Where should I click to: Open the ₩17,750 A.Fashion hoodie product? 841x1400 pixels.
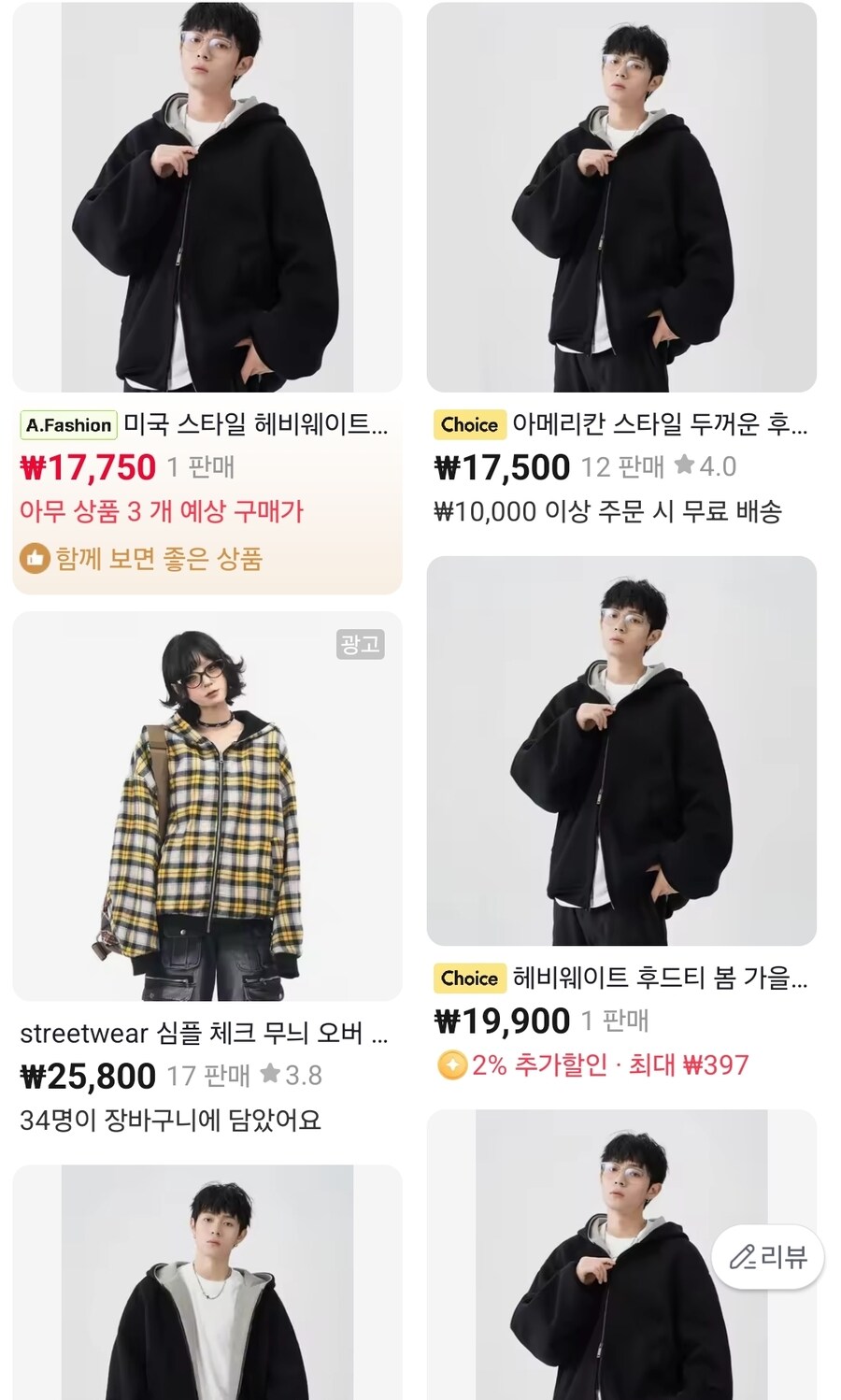coord(207,197)
